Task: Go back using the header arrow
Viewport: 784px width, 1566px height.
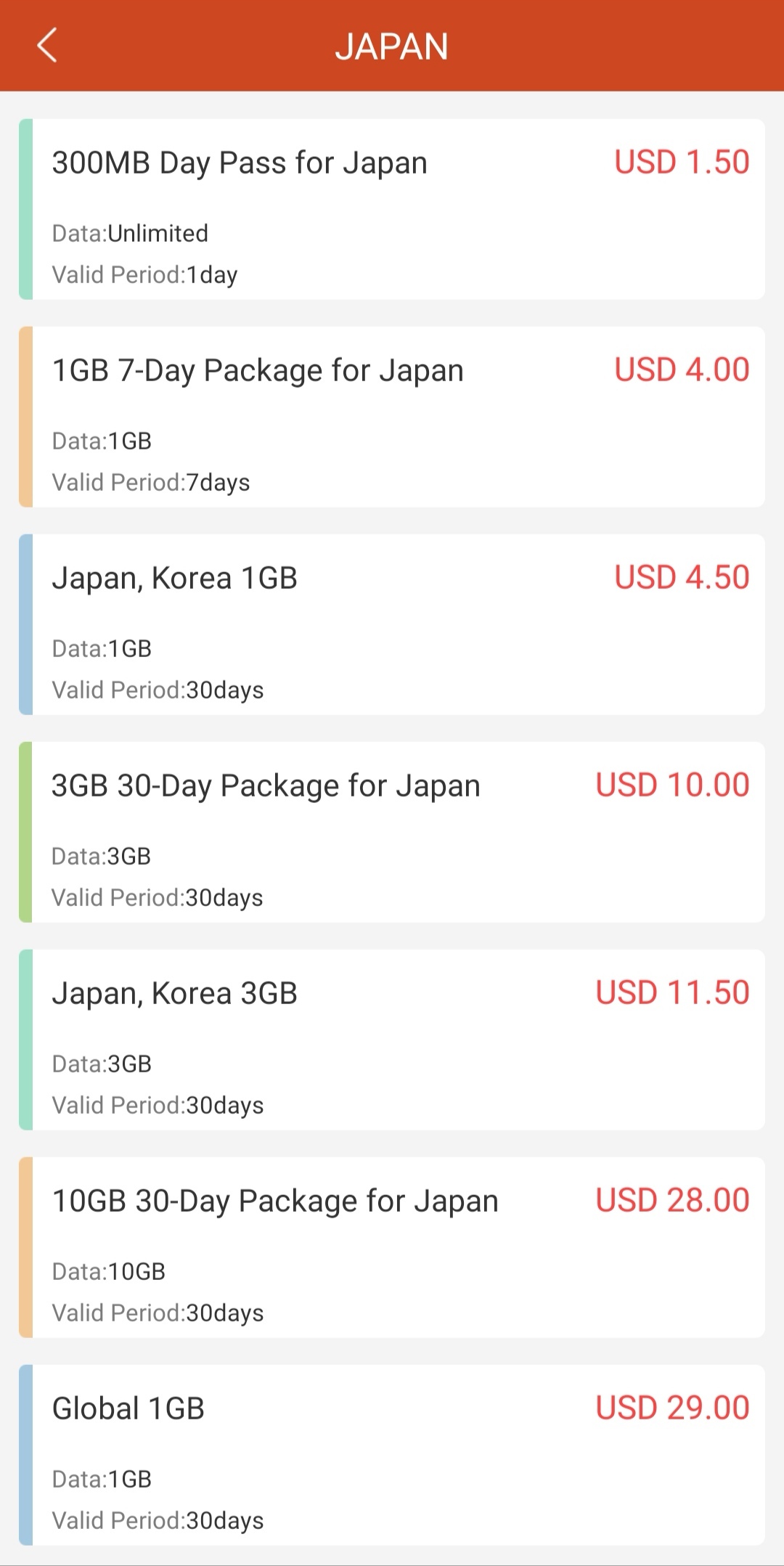Action: point(47,46)
